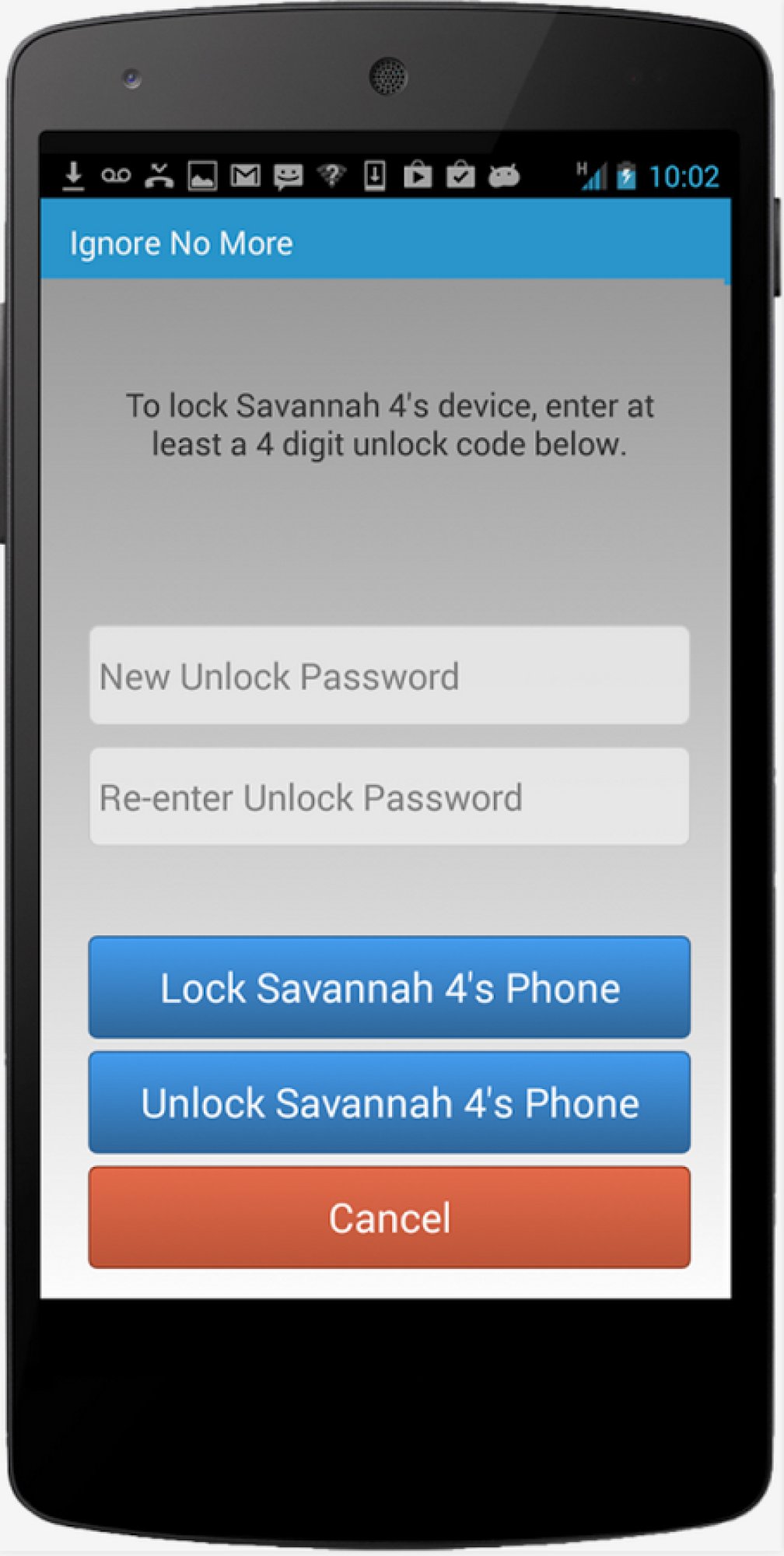Select Unlock Savannah 4's Phone button
This screenshot has height=1556, width=784.
(389, 1102)
